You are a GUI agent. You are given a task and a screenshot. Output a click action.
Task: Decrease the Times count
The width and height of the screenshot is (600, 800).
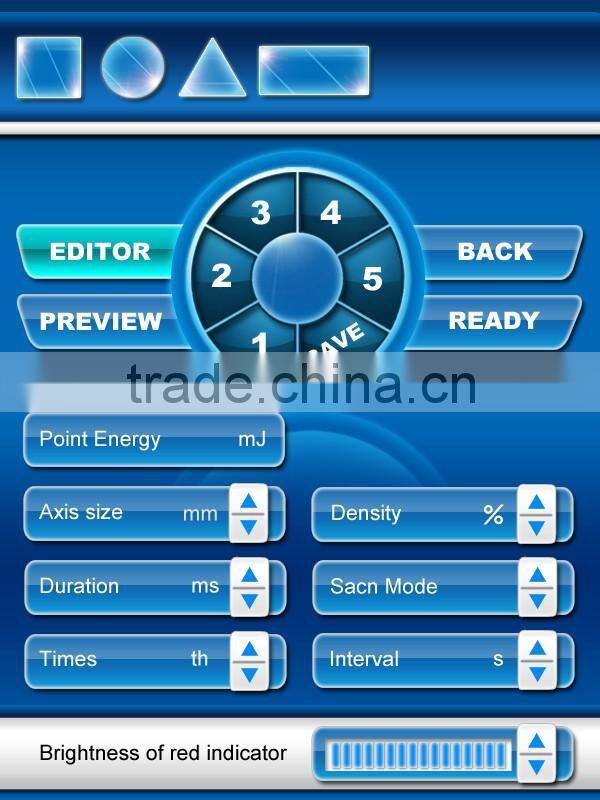(x=249, y=676)
